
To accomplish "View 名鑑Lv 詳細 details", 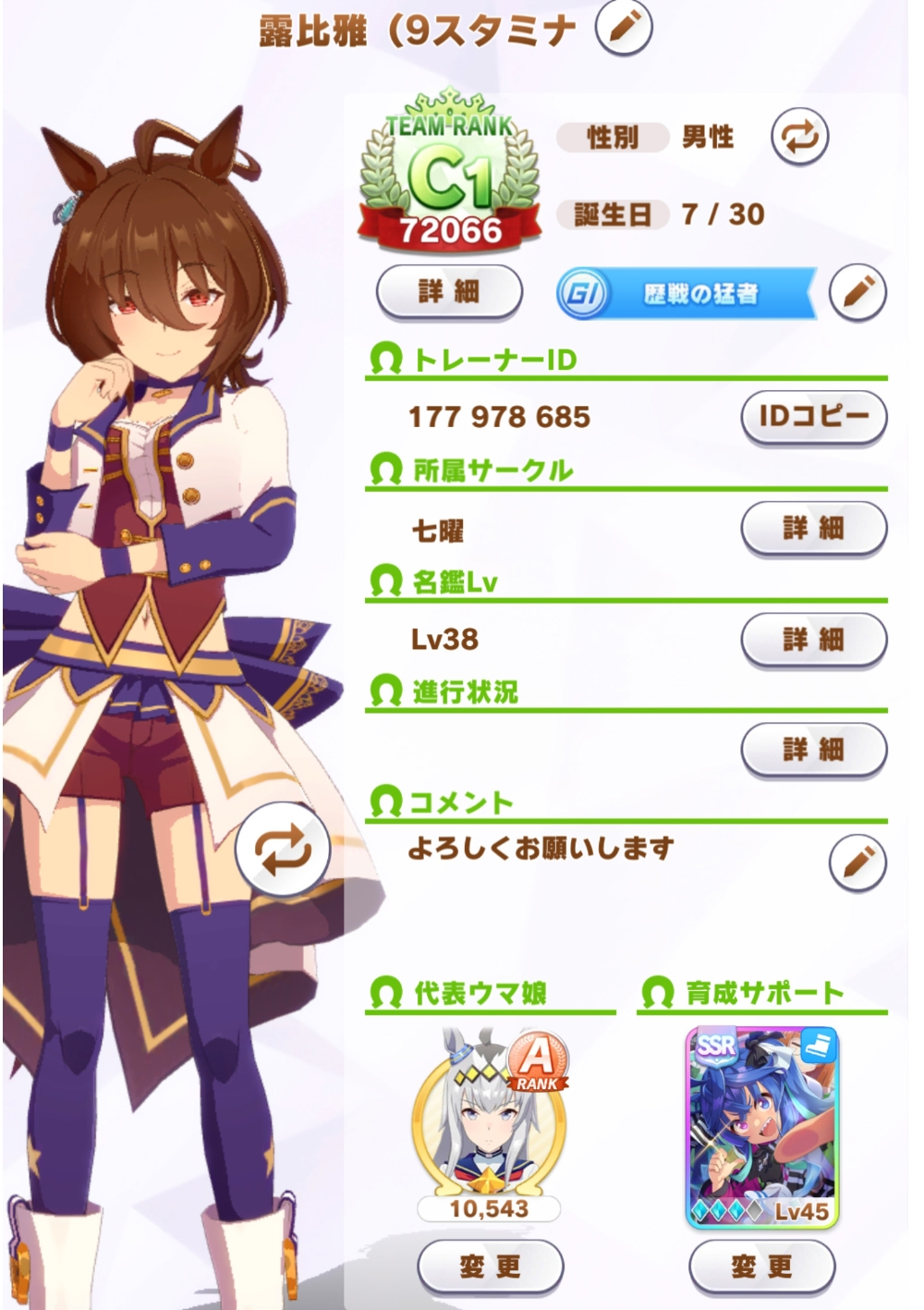I will pos(813,639).
